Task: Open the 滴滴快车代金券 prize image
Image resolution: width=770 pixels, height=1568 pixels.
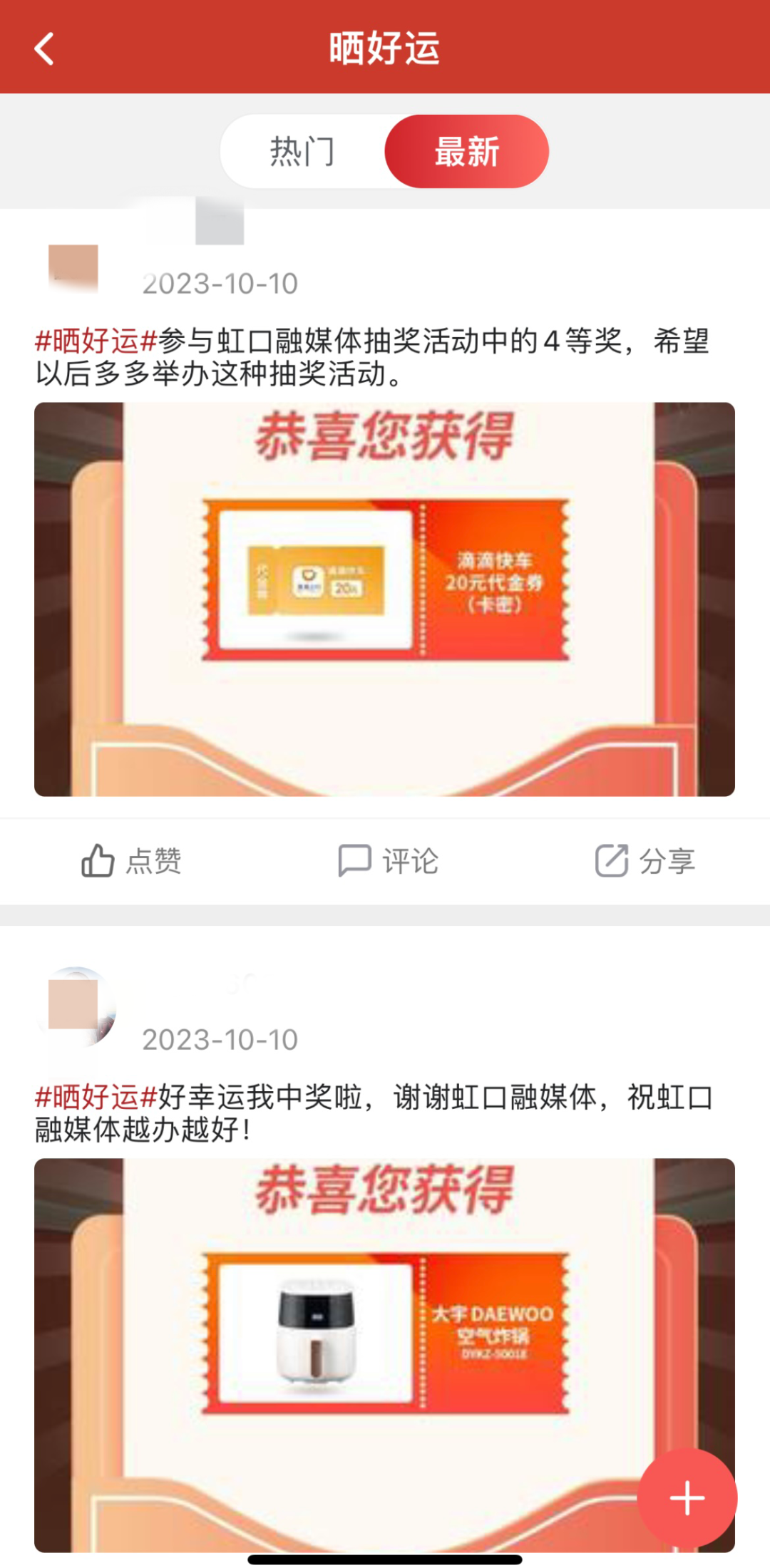Action: [384, 599]
